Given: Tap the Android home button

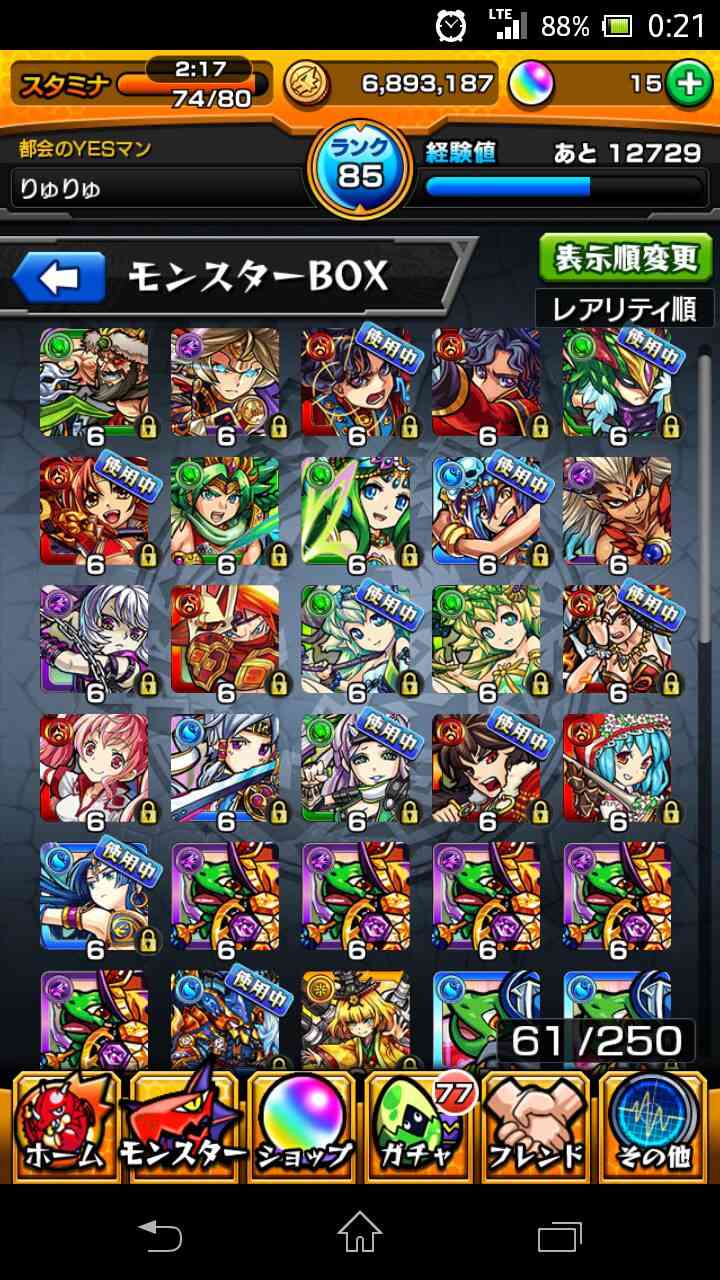Looking at the screenshot, I should pyautogui.click(x=360, y=1232).
